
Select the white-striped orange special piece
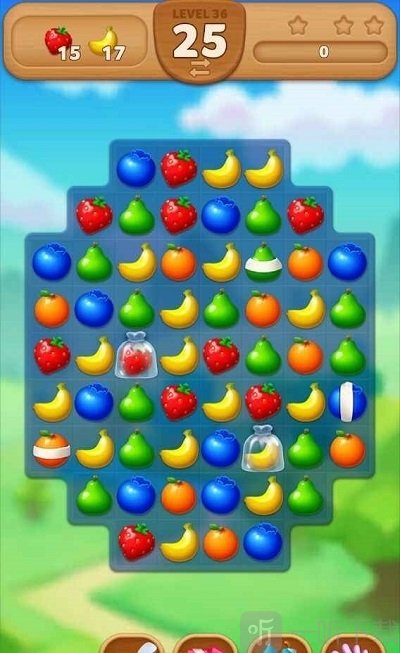tap(52, 449)
